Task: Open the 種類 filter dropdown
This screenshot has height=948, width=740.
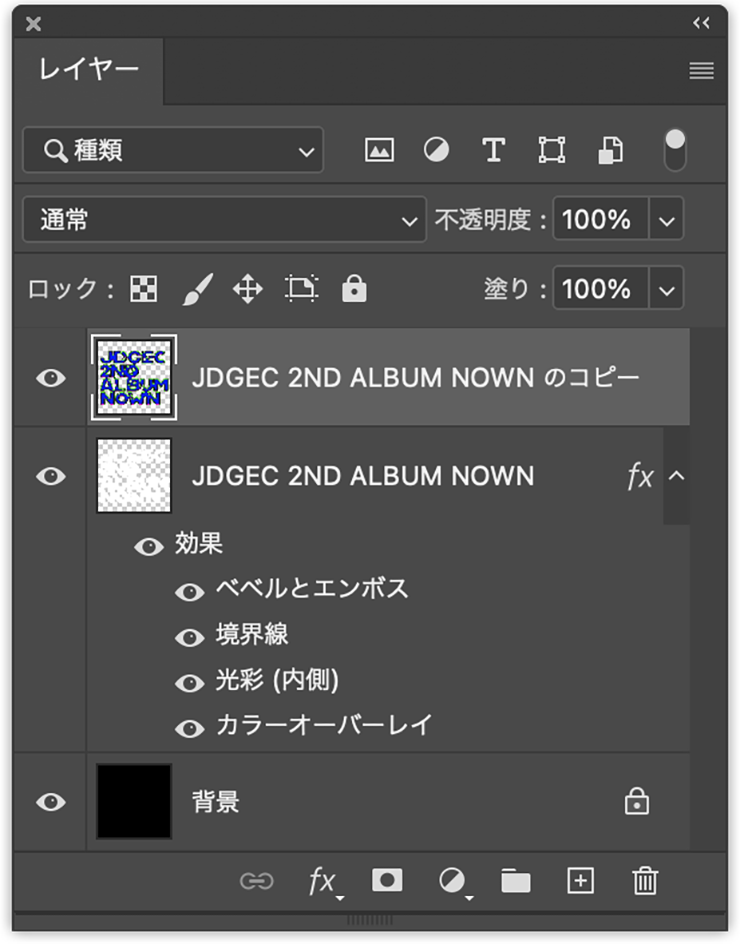Action: coord(173,151)
